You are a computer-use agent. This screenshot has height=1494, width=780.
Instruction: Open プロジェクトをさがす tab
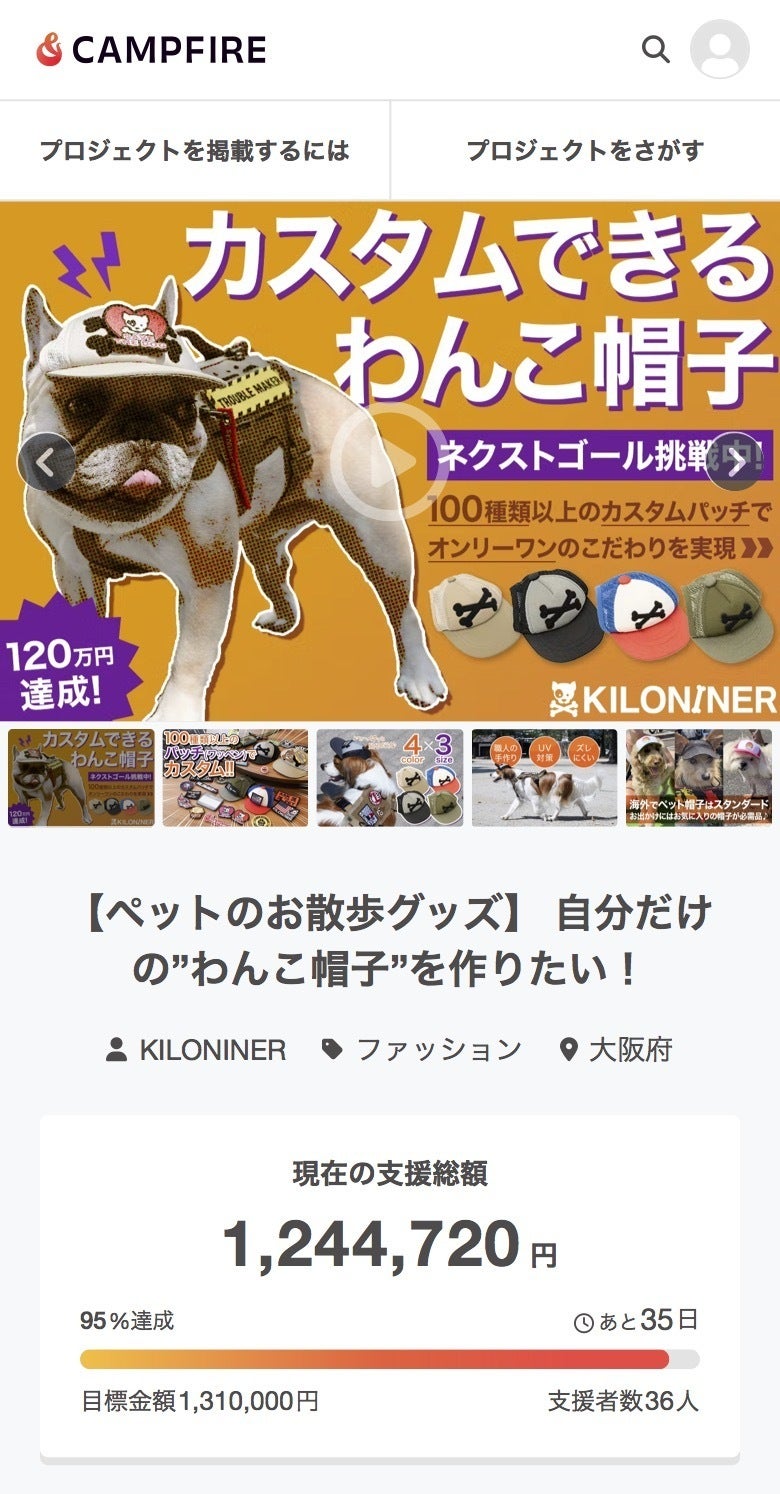(585, 151)
